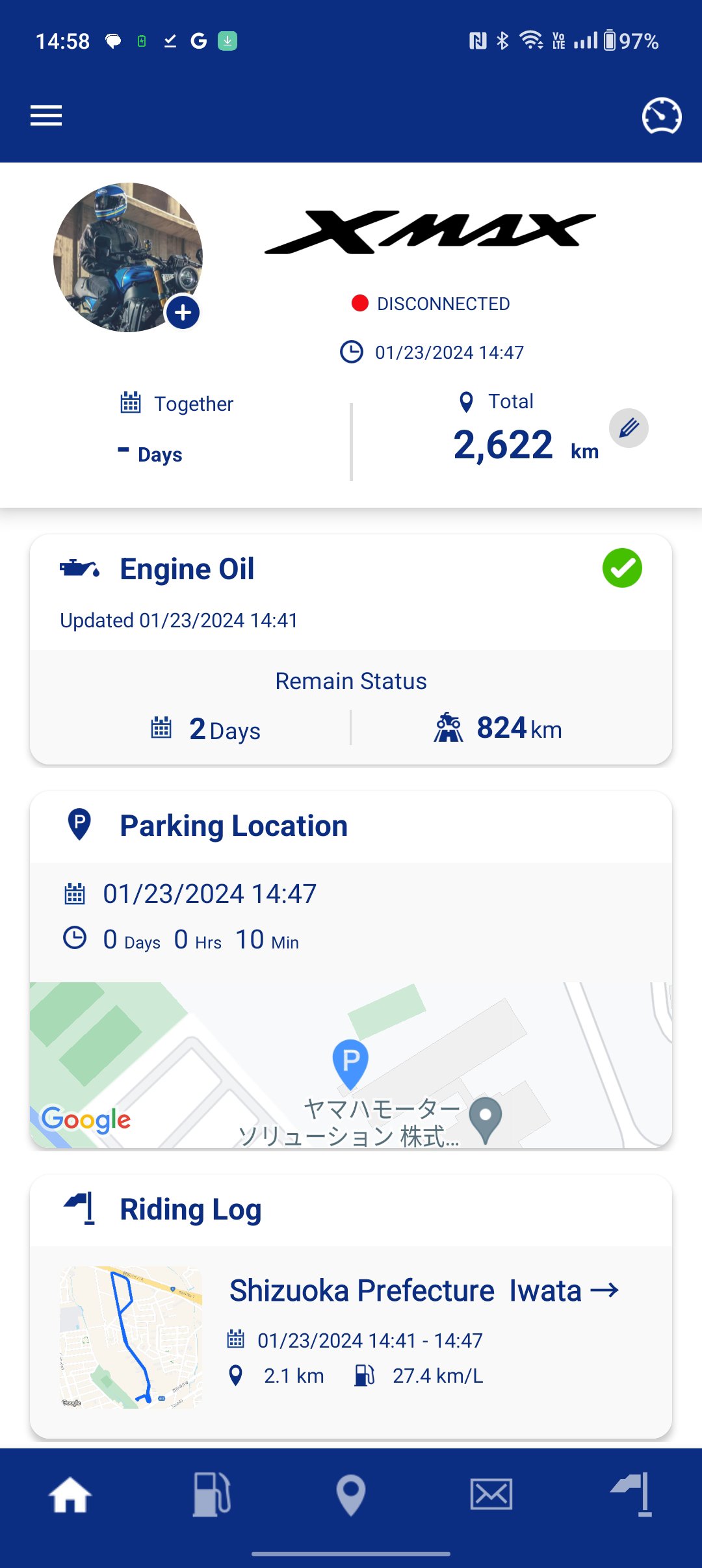Viewport: 702px width, 1568px height.
Task: Add a profile photo with plus badge
Action: [183, 313]
